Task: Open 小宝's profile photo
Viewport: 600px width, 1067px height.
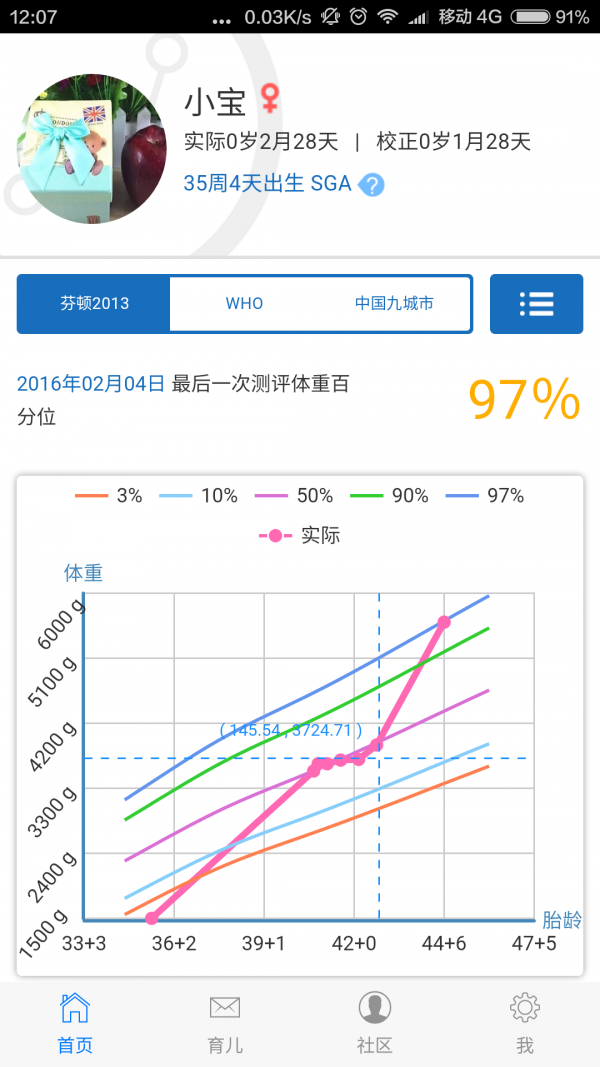Action: pos(91,147)
